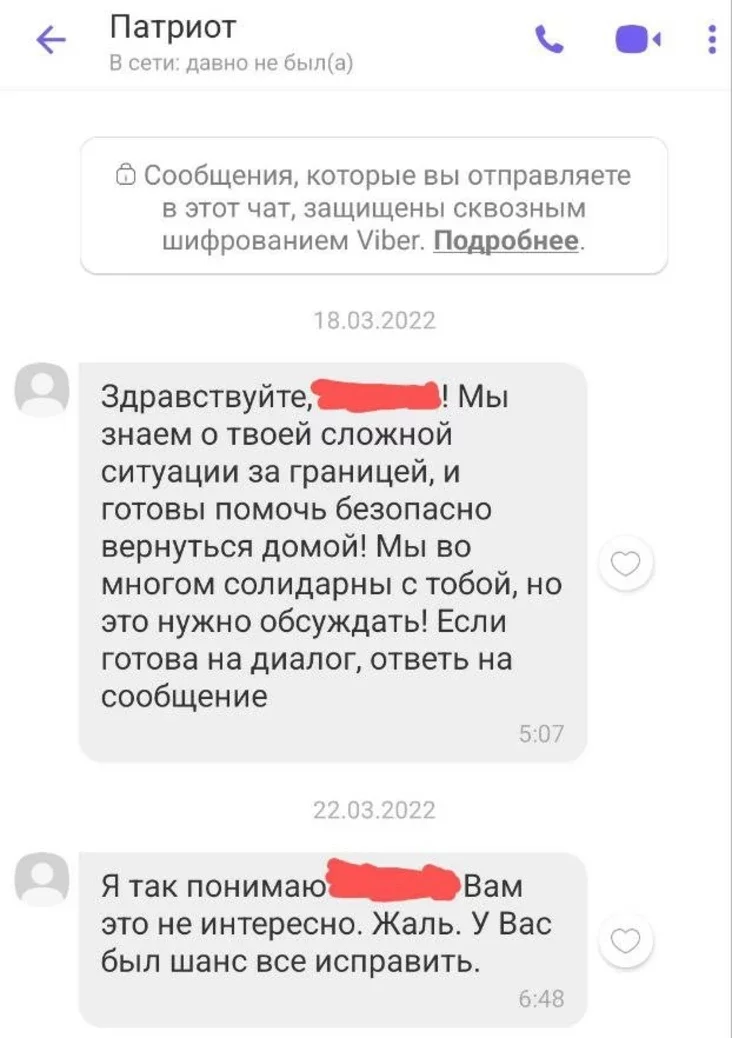Screen dimensions: 732x1038
Task: Open the three-dot overflow menu
Action: pos(711,39)
